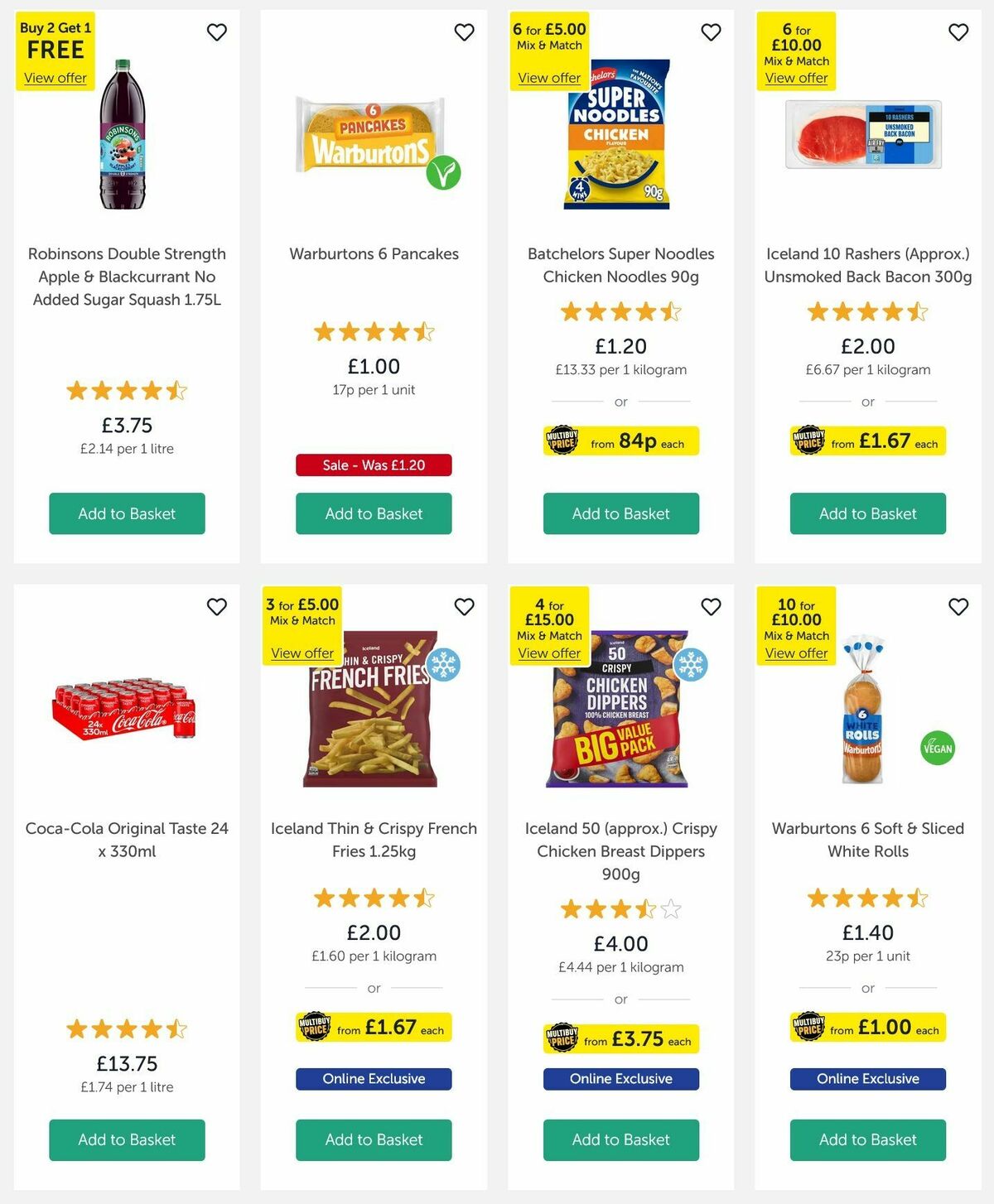Viewport: 994px width, 1204px height.
Task: Click the Sale - Was £1.20 banner
Action: click(x=374, y=465)
